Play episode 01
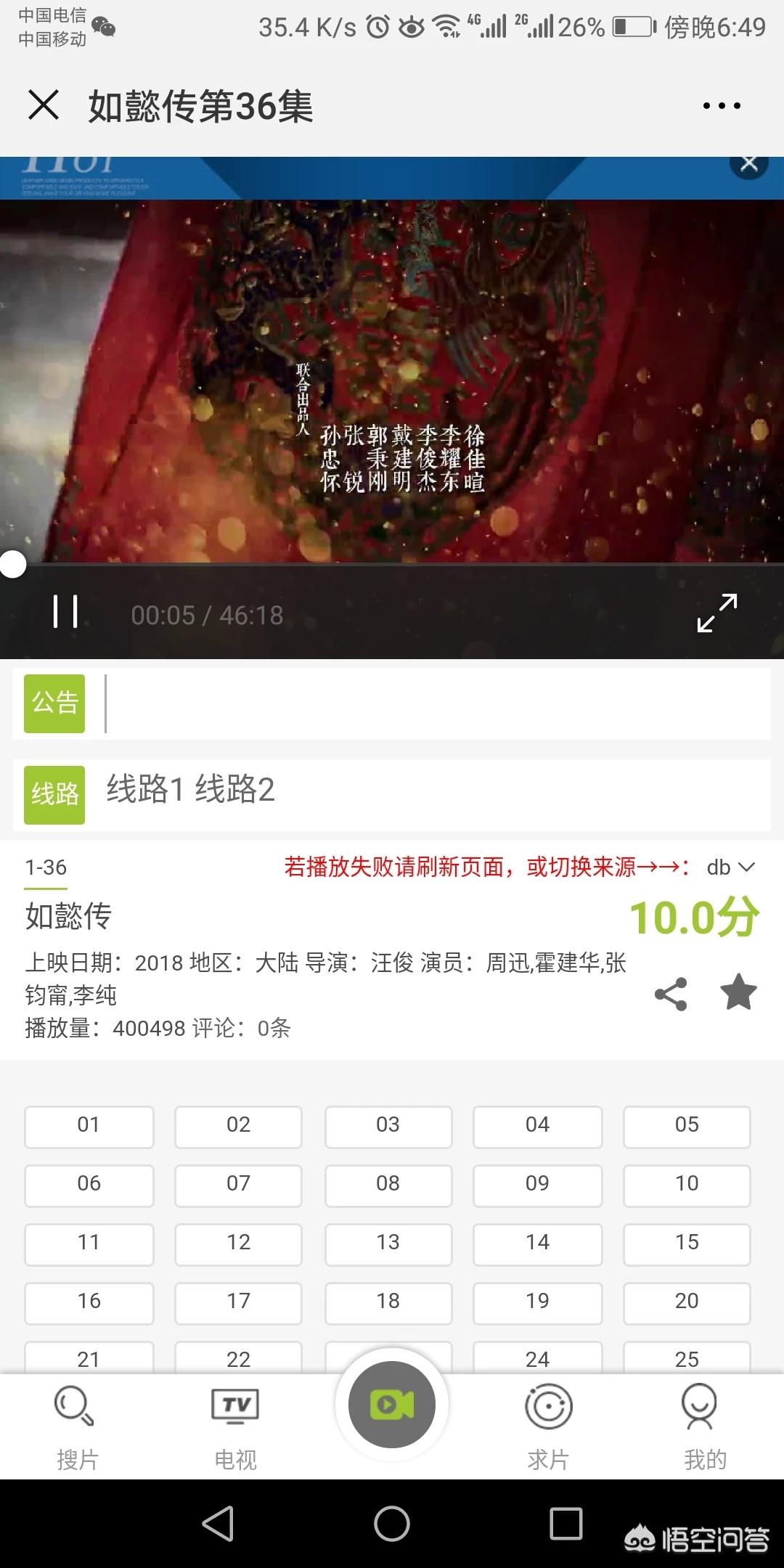784x1568 pixels. pos(89,1126)
